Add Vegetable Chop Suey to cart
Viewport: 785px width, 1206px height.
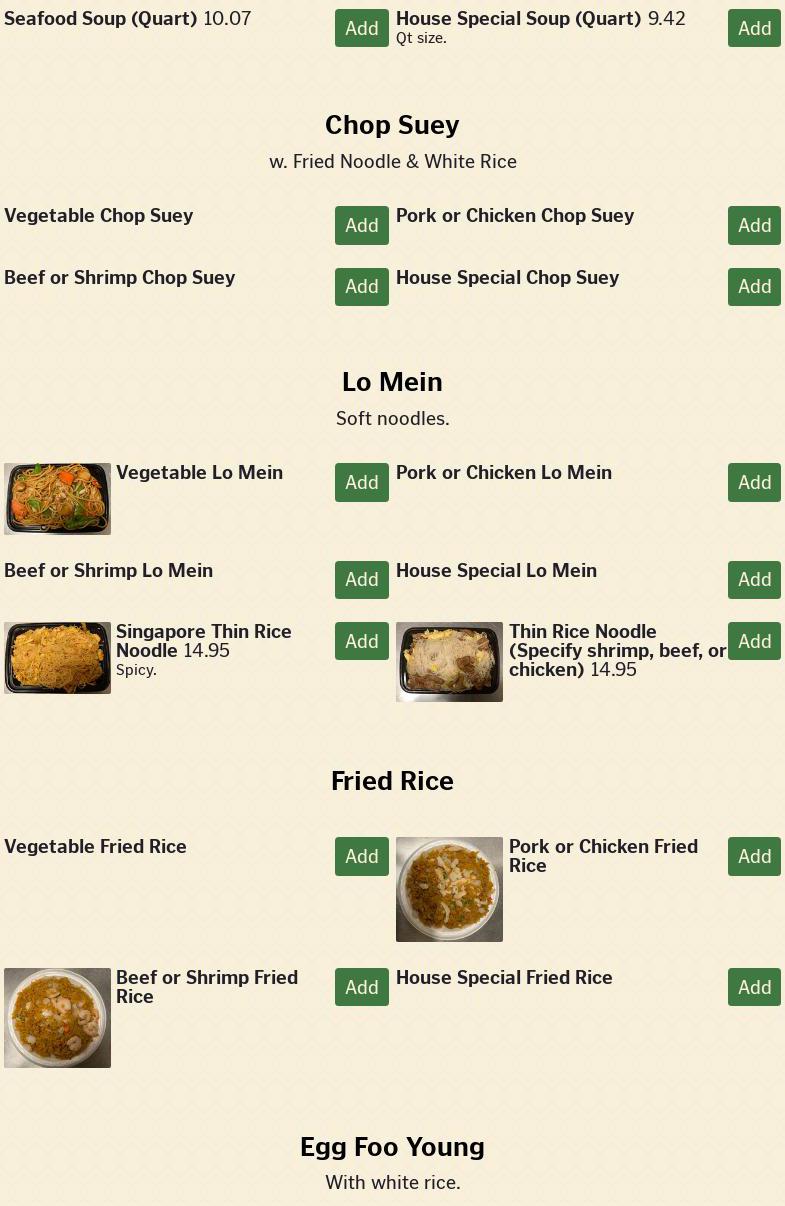coord(361,225)
